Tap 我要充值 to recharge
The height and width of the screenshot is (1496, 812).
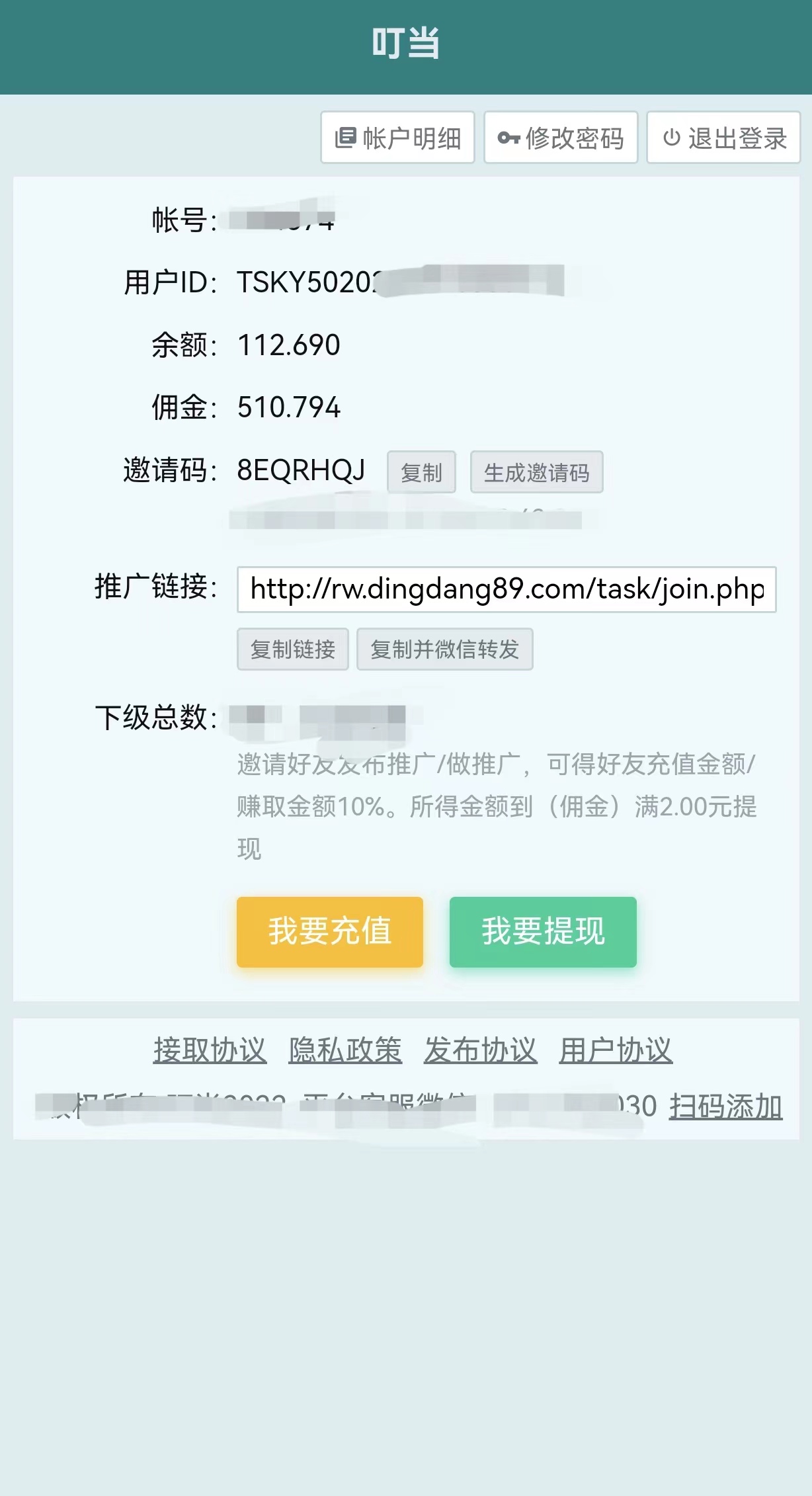coord(330,932)
